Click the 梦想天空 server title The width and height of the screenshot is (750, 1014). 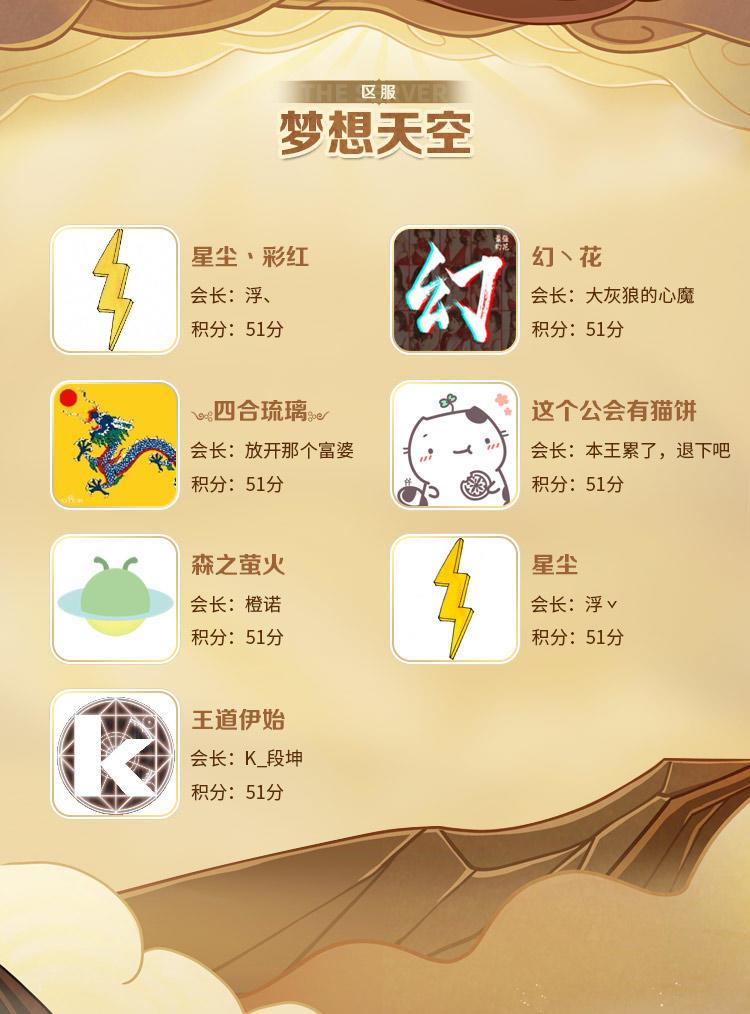tap(374, 131)
